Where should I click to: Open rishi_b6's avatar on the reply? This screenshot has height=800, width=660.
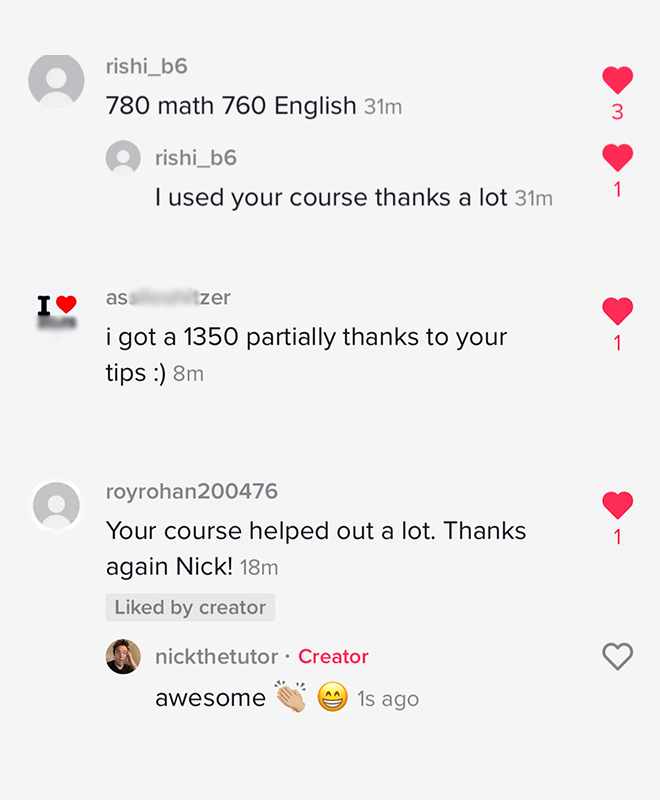coord(123,158)
